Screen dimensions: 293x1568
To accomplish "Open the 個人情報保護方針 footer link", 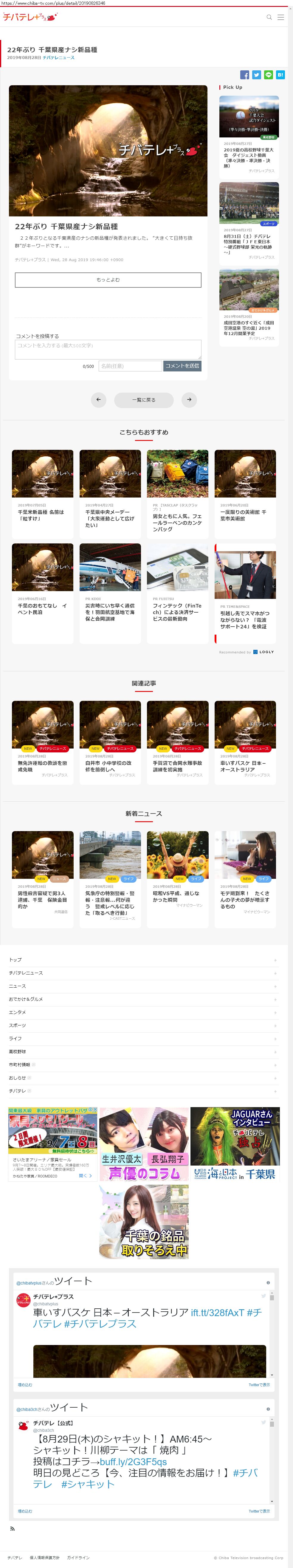I will point(44,1558).
